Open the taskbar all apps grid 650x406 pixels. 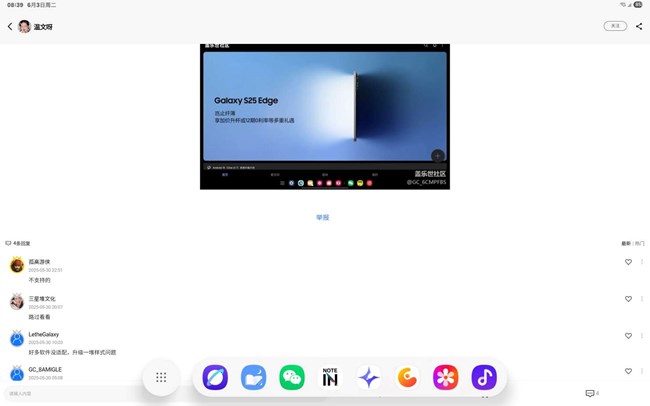(161, 377)
